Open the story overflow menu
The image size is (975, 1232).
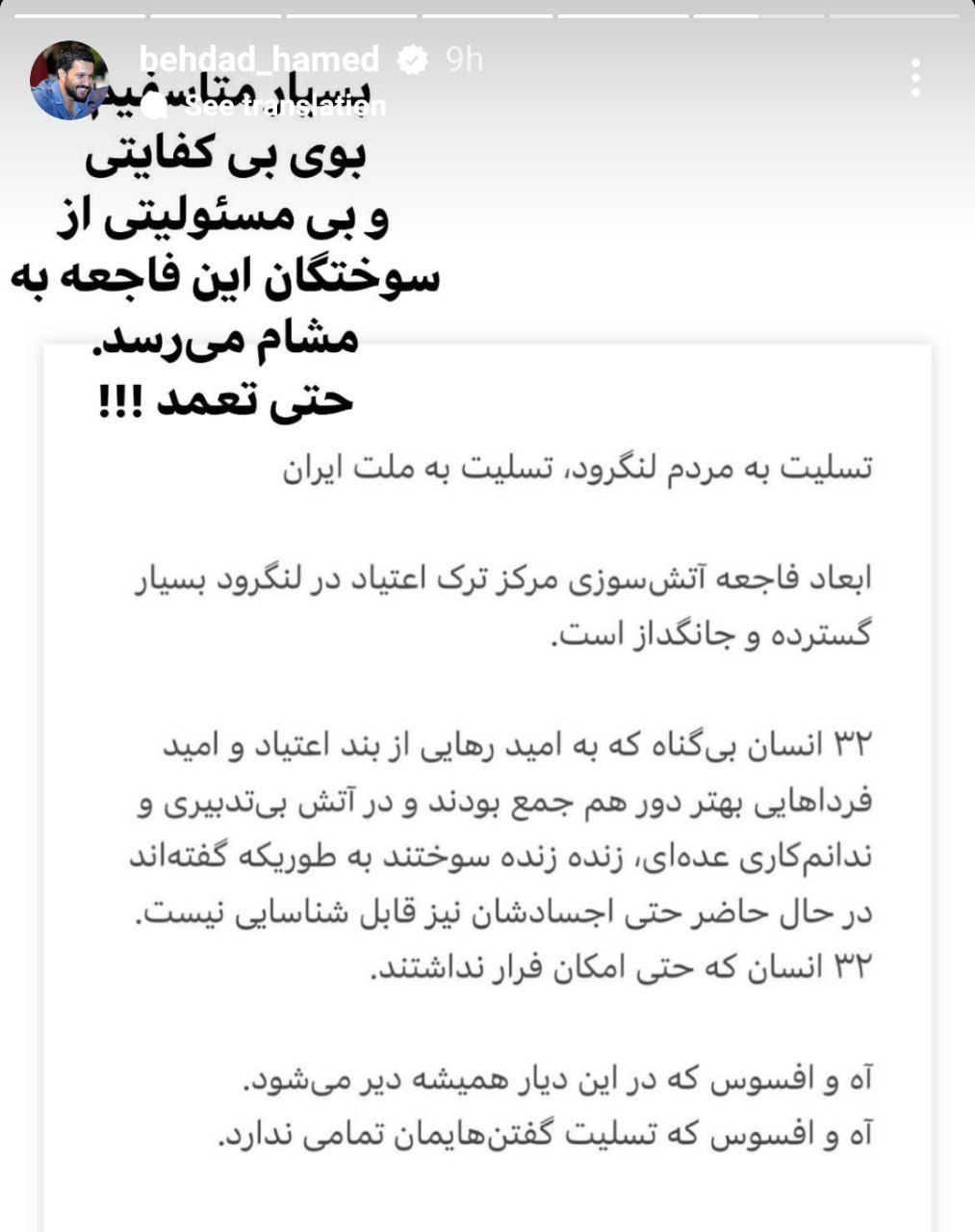(915, 78)
